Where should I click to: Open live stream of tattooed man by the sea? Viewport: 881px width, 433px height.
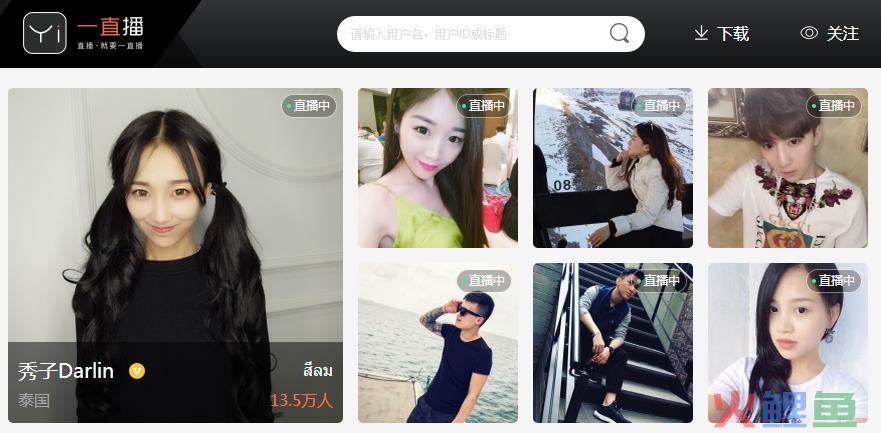click(438, 343)
